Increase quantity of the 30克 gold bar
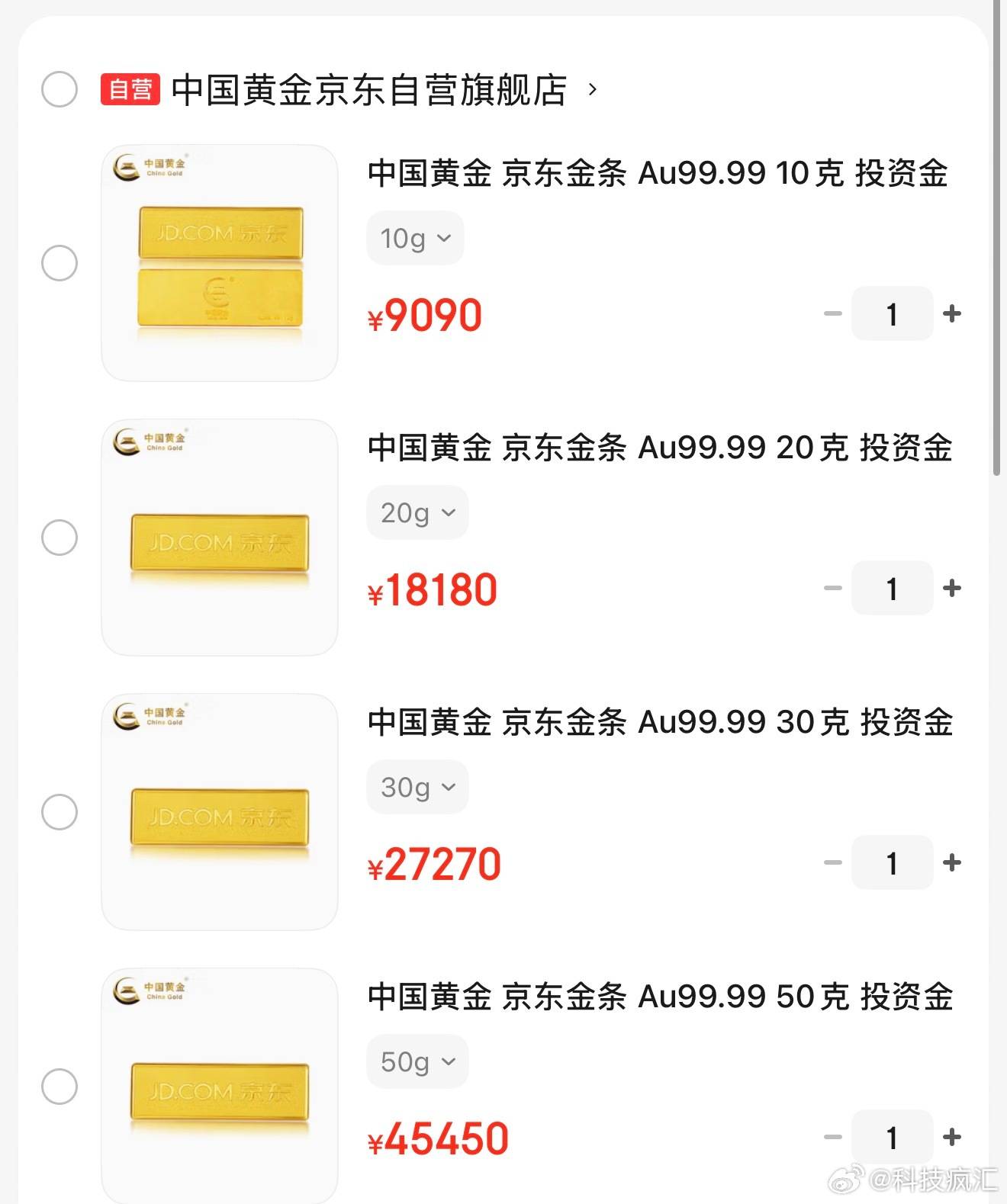 [x=951, y=862]
